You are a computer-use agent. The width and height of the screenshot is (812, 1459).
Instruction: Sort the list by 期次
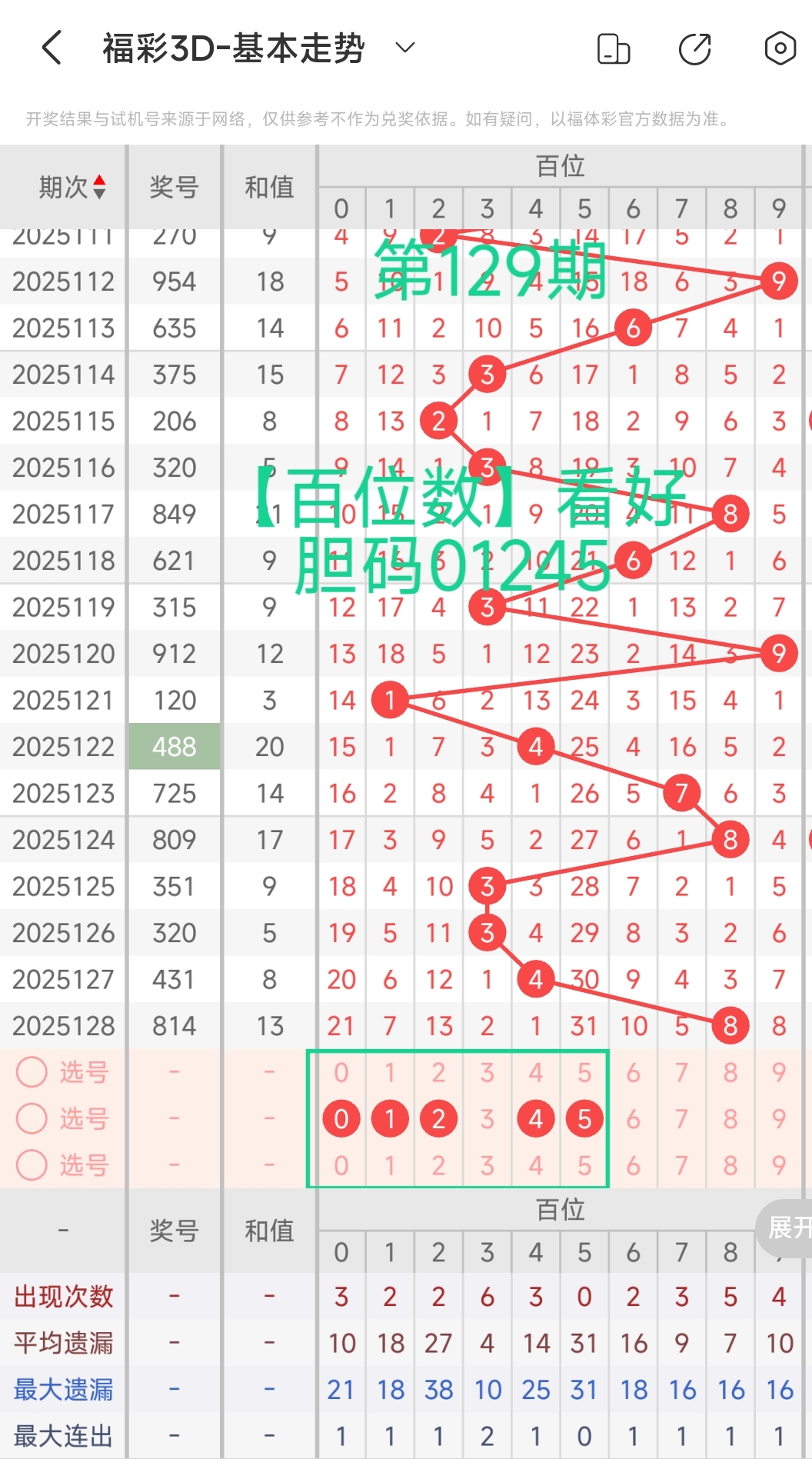coord(72,187)
